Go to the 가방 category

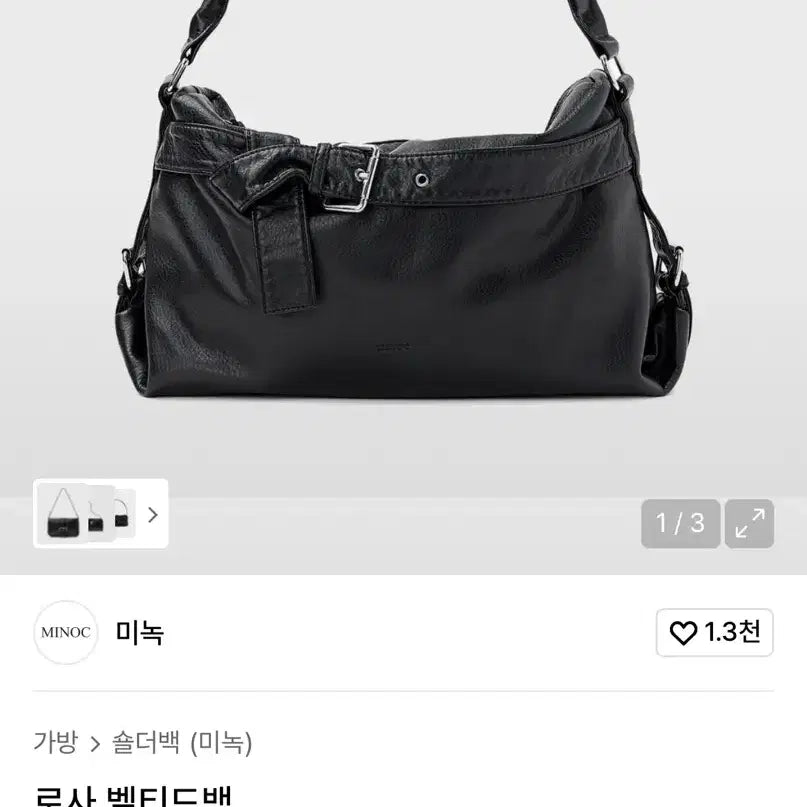click(x=55, y=742)
